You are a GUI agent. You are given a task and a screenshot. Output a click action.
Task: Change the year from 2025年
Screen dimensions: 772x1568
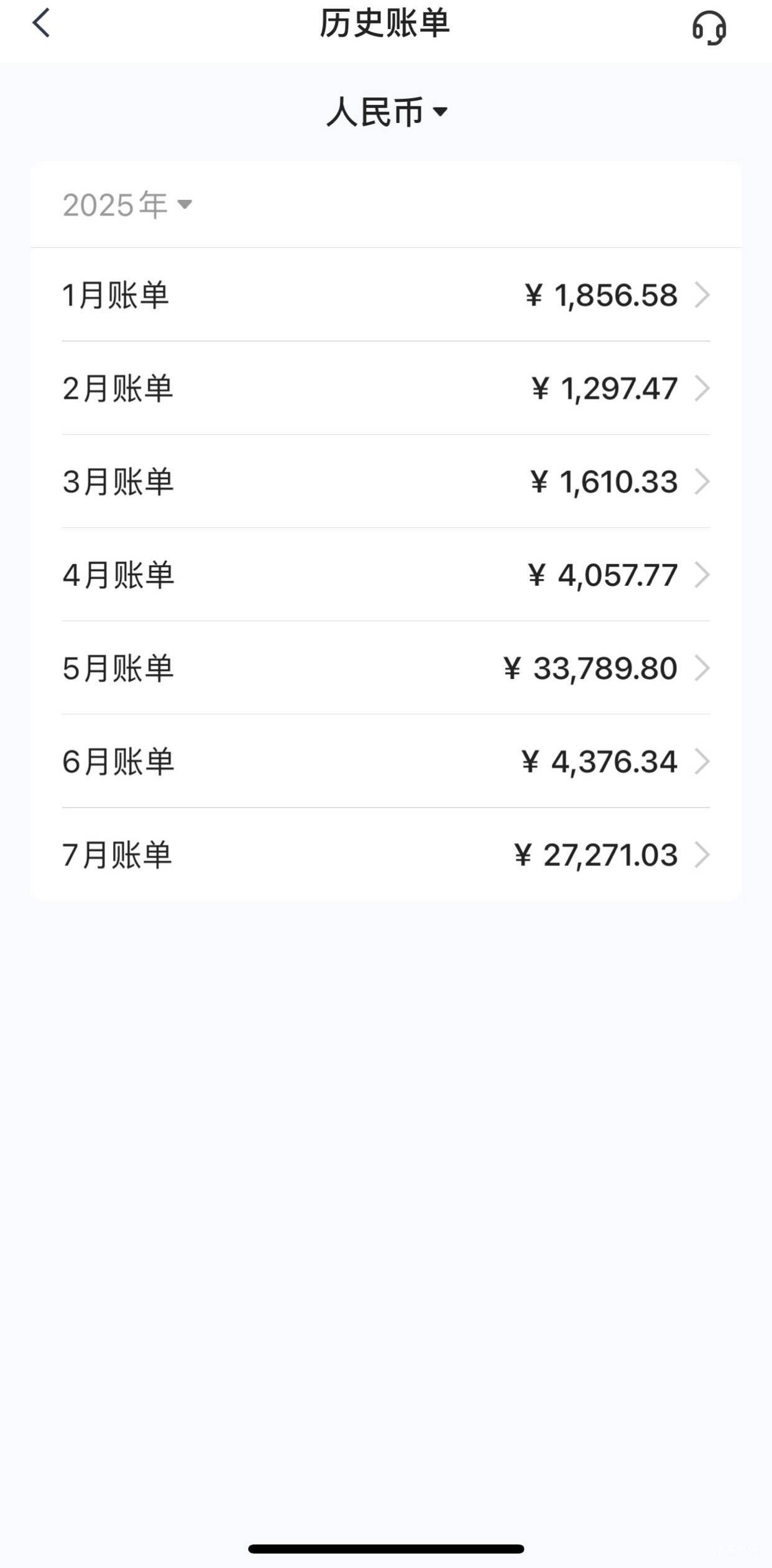point(127,204)
